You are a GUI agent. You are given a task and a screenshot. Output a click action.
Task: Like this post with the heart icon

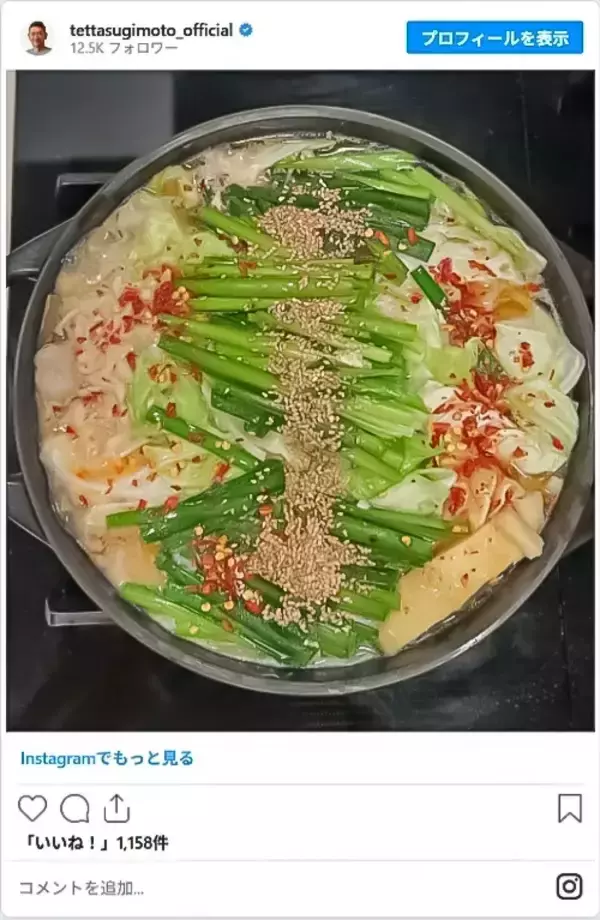click(x=33, y=808)
